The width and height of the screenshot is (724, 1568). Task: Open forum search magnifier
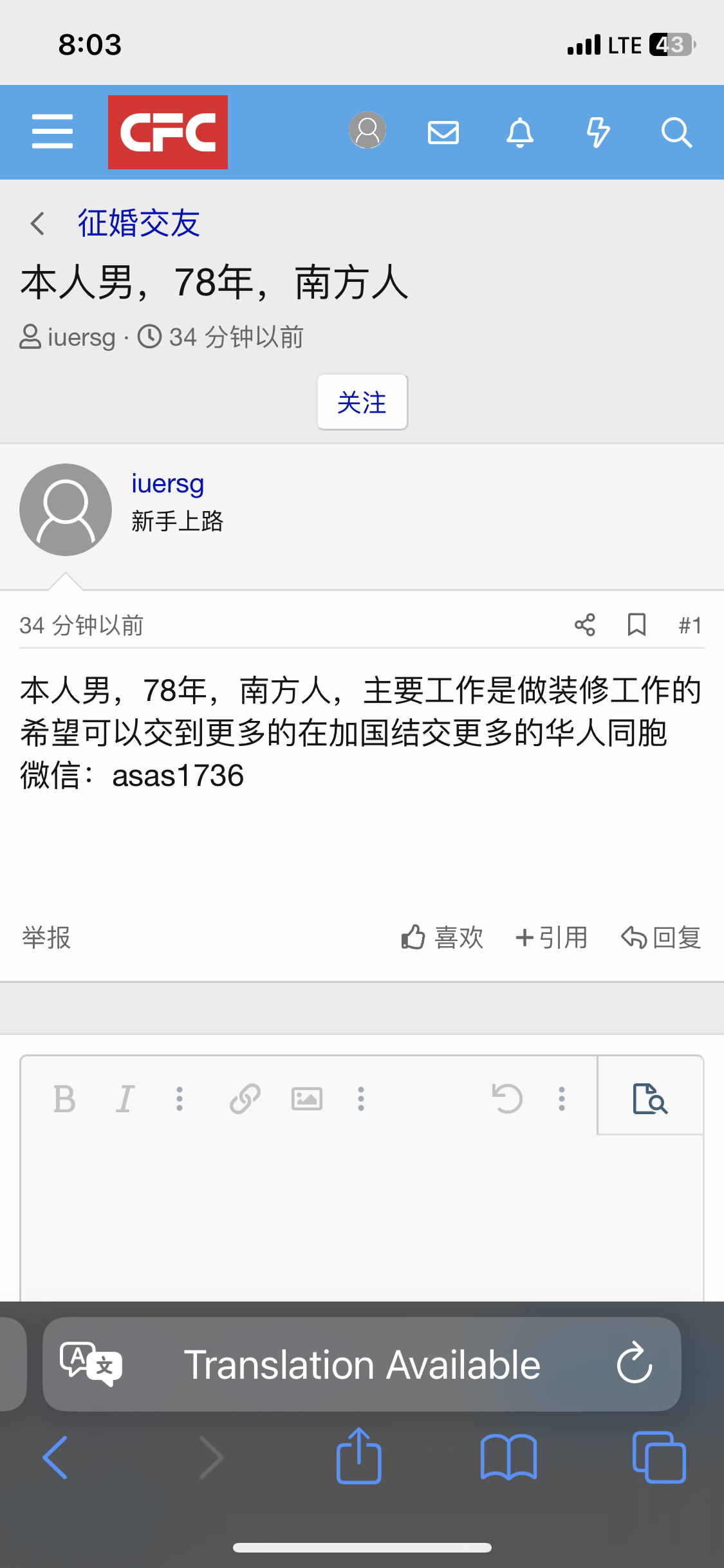(x=676, y=133)
